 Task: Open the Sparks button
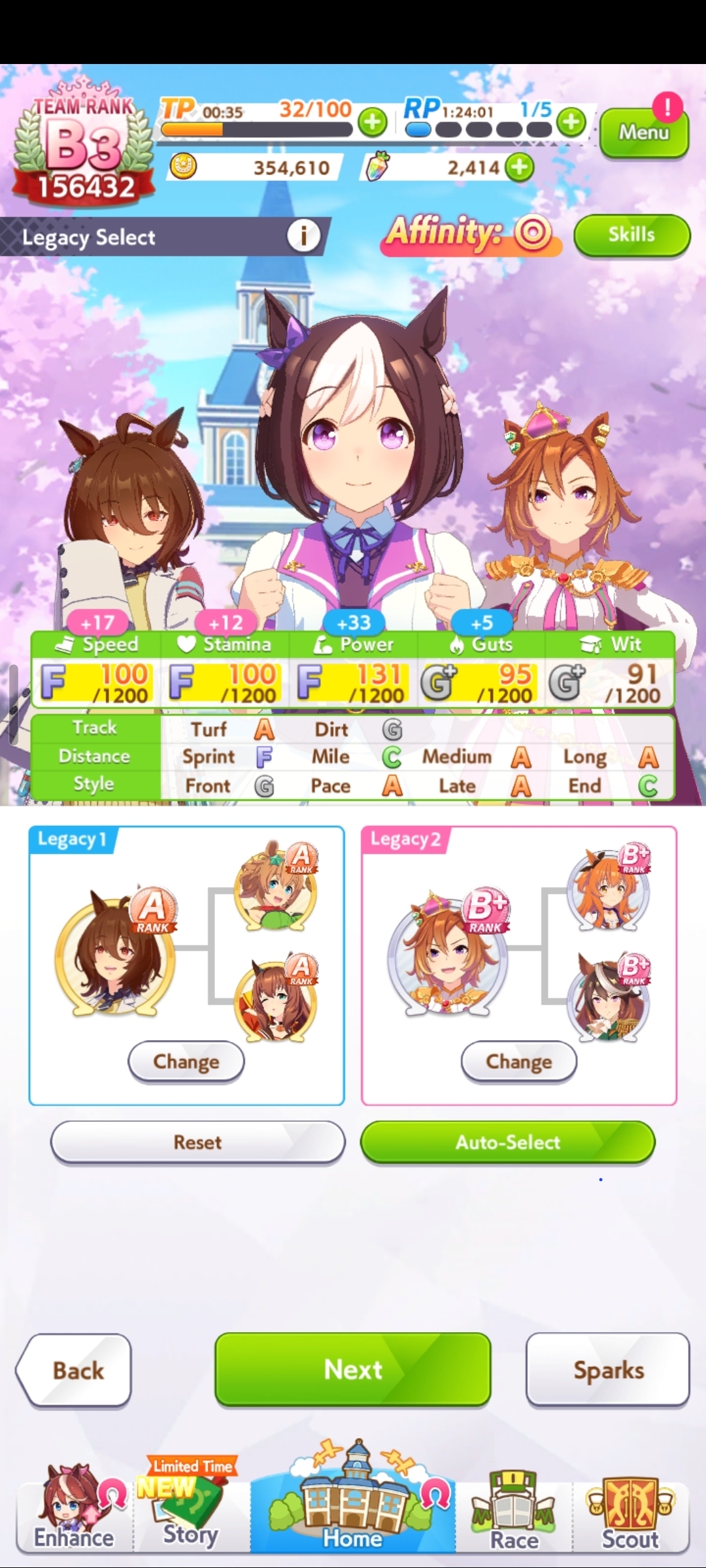[x=608, y=1370]
